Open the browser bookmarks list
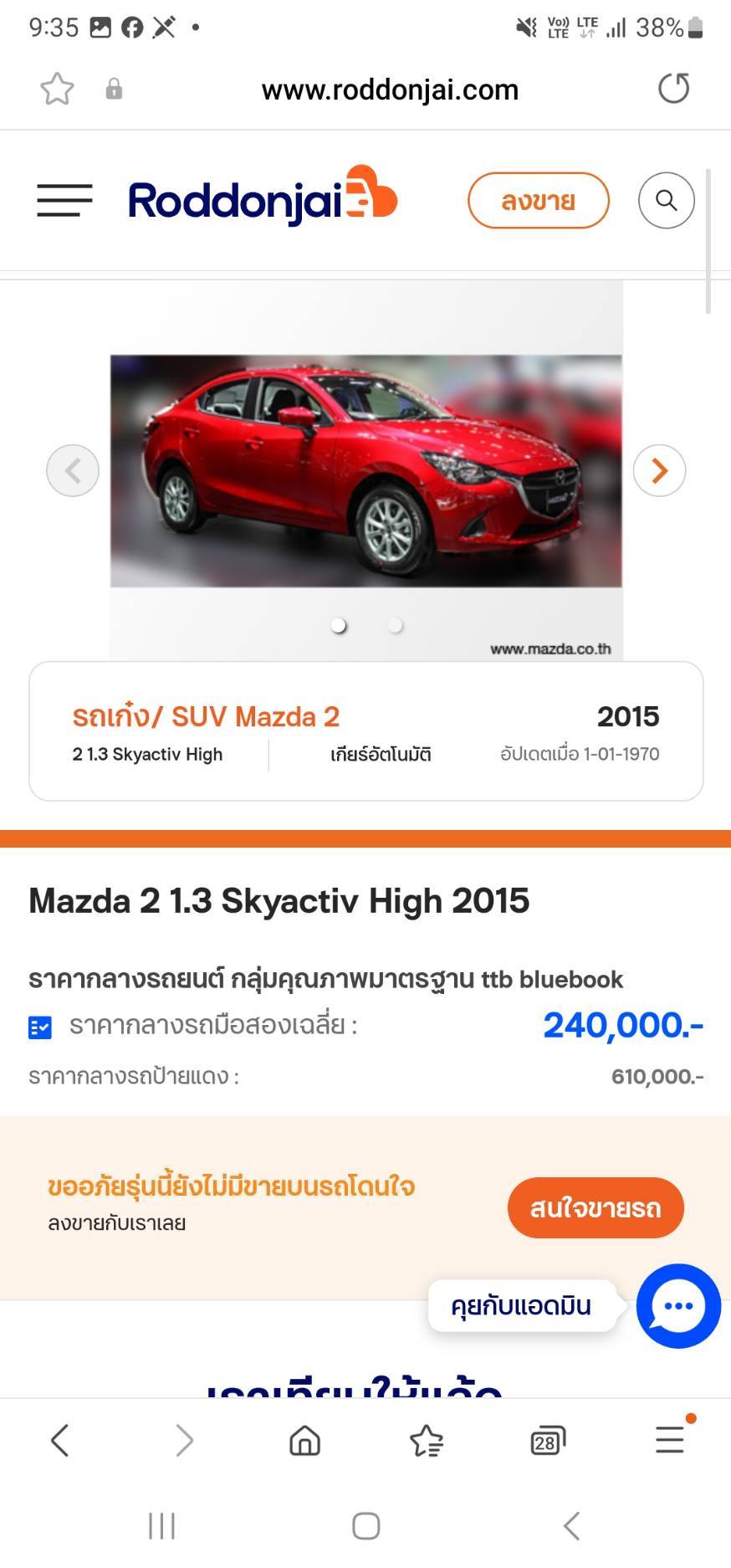The width and height of the screenshot is (731, 1568). point(427,1440)
